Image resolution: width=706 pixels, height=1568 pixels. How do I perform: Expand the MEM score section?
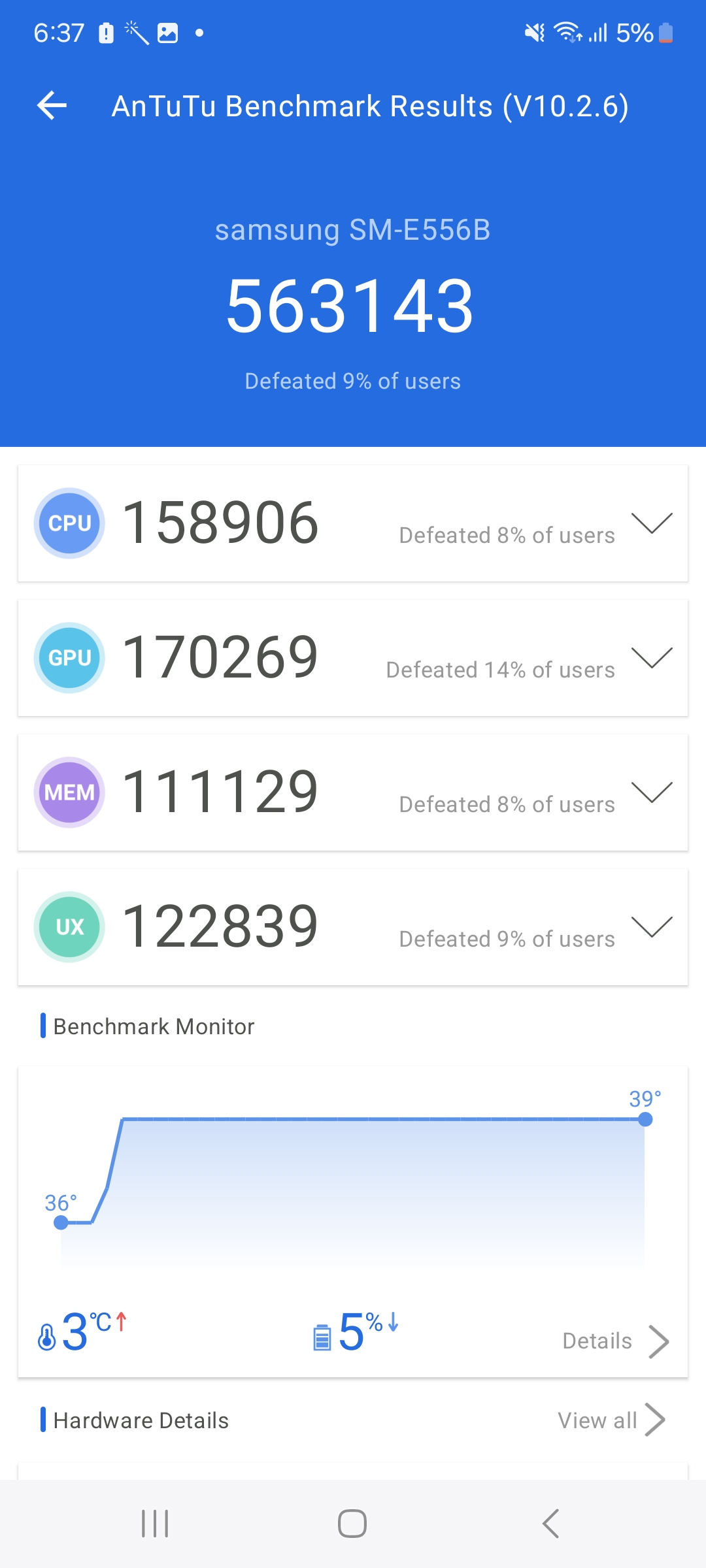coord(652,792)
